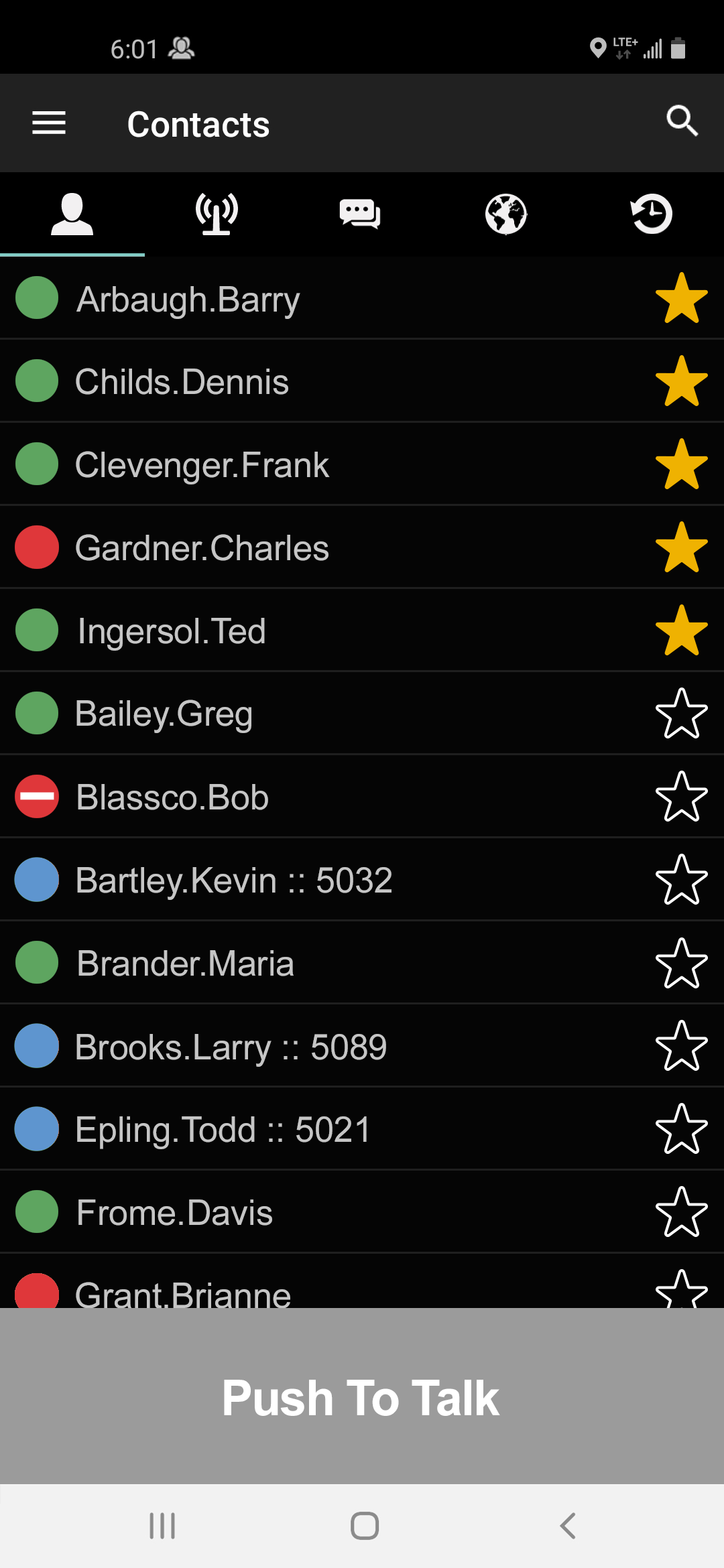Remove the star from Gardner.Charles

tap(681, 547)
